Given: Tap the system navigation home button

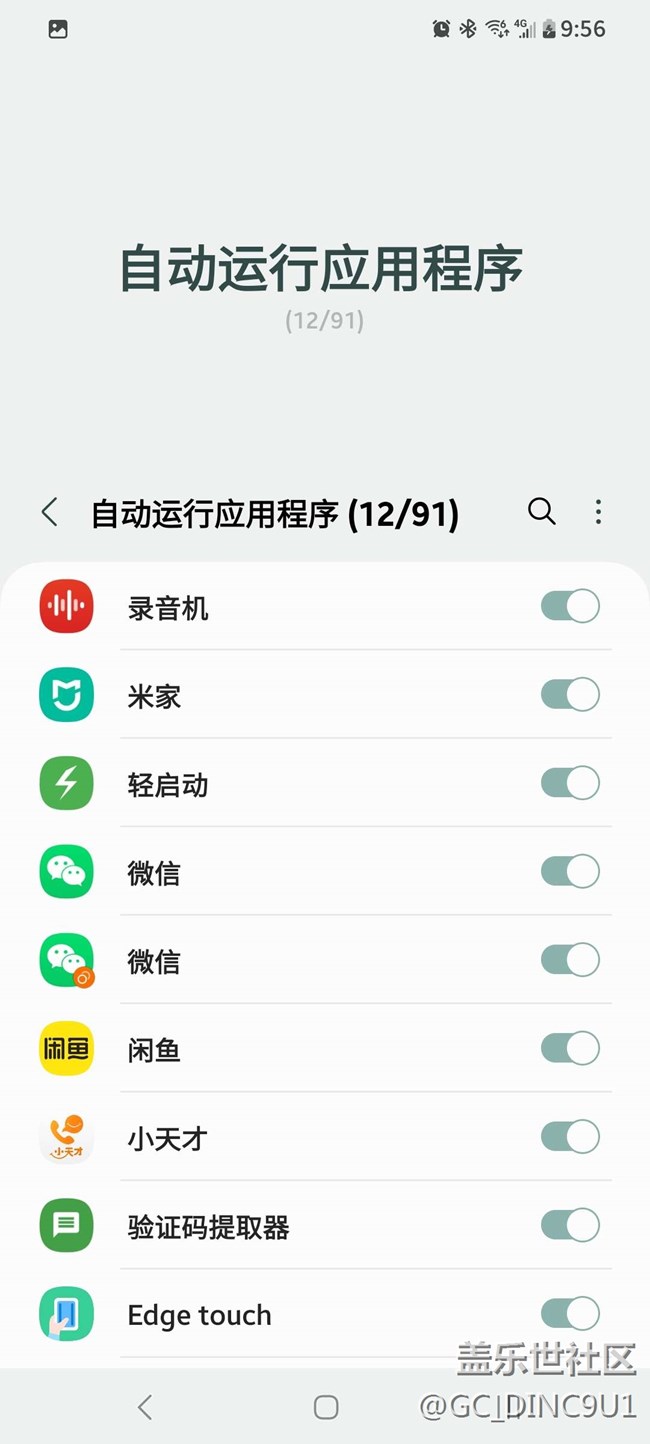Looking at the screenshot, I should pos(326,1407).
